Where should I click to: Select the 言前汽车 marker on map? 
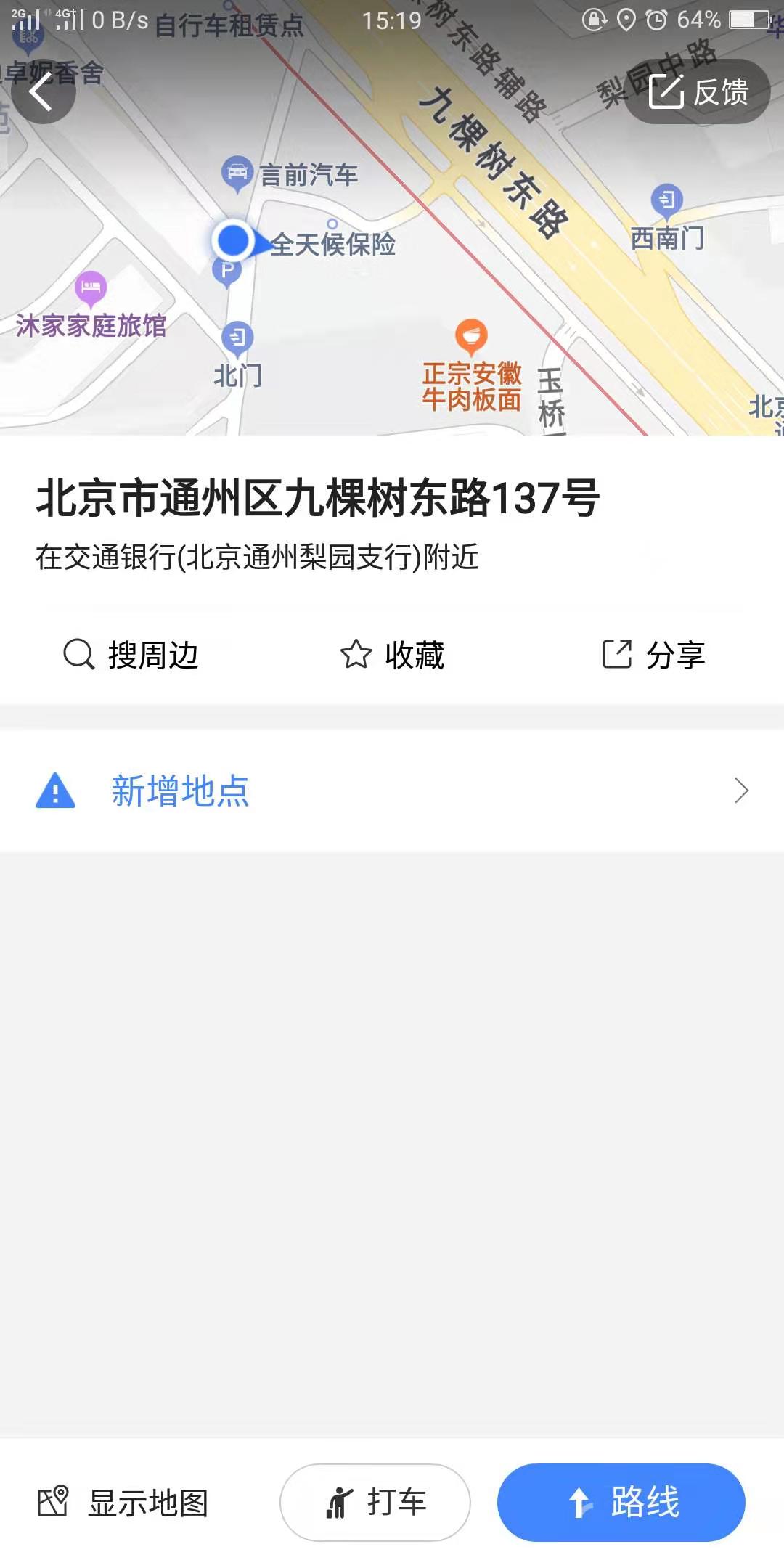coord(237,173)
